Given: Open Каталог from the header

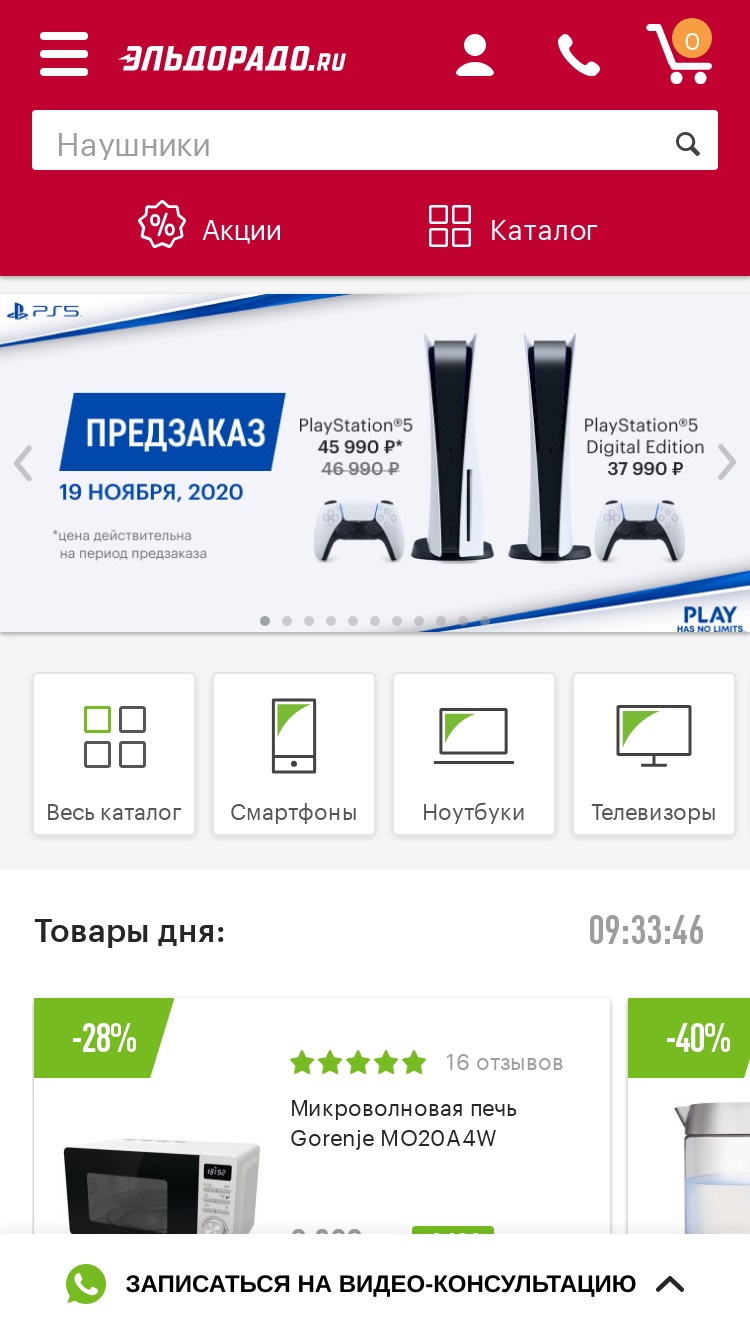Looking at the screenshot, I should pos(513,227).
